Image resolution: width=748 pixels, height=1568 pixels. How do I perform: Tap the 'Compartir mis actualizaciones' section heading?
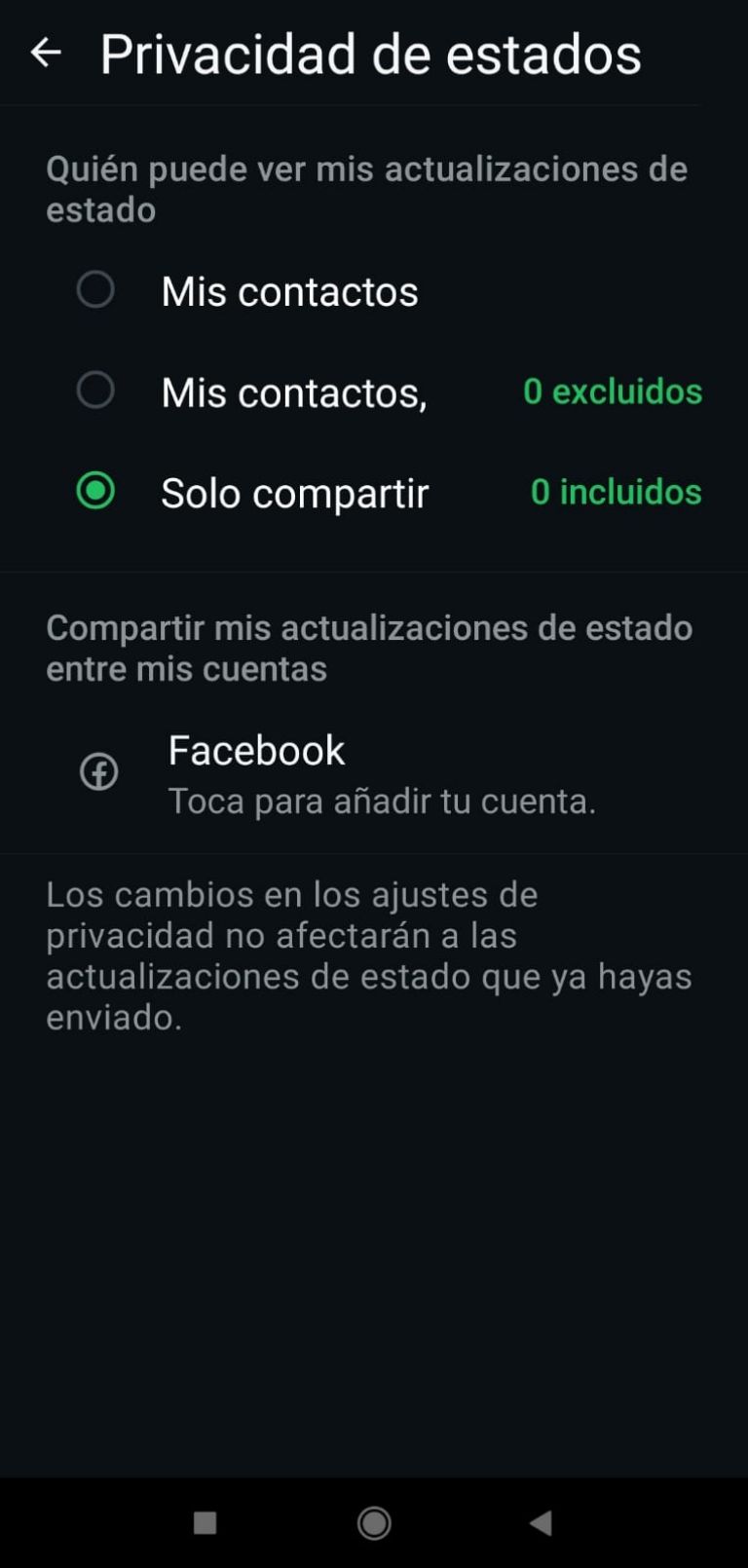click(370, 647)
